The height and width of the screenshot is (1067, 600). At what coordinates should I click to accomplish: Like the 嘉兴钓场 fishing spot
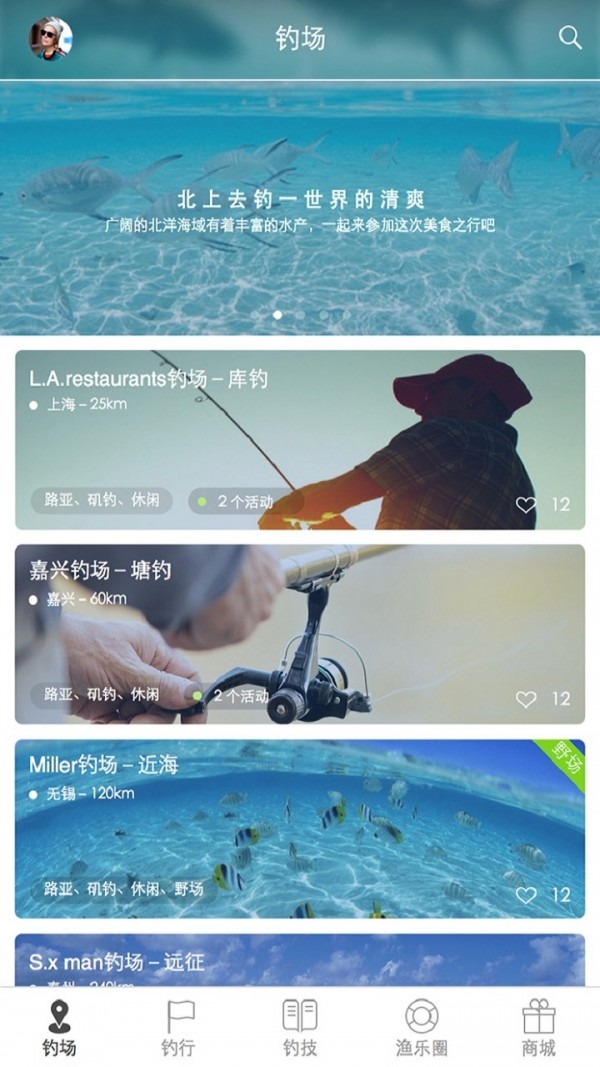point(526,699)
